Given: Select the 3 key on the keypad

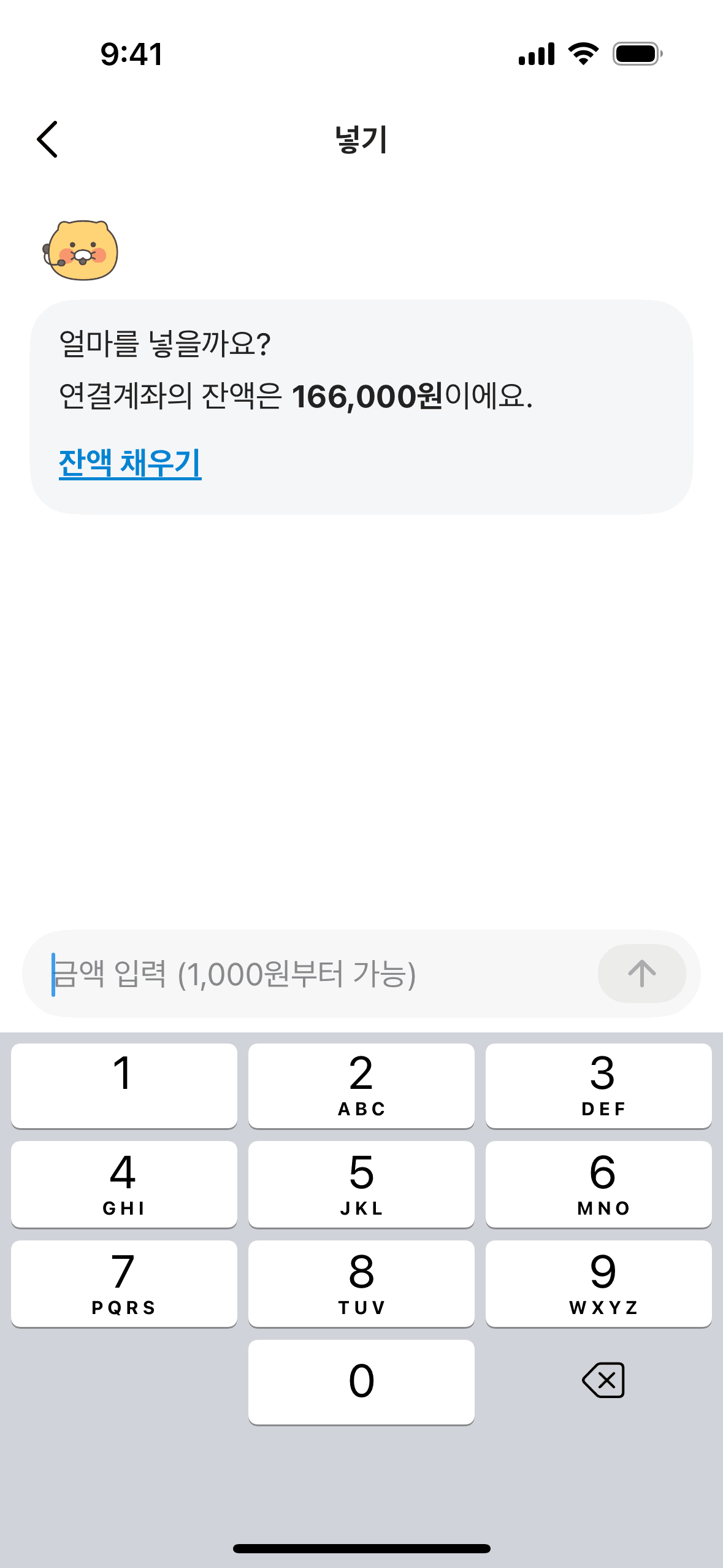Looking at the screenshot, I should 599,1085.
